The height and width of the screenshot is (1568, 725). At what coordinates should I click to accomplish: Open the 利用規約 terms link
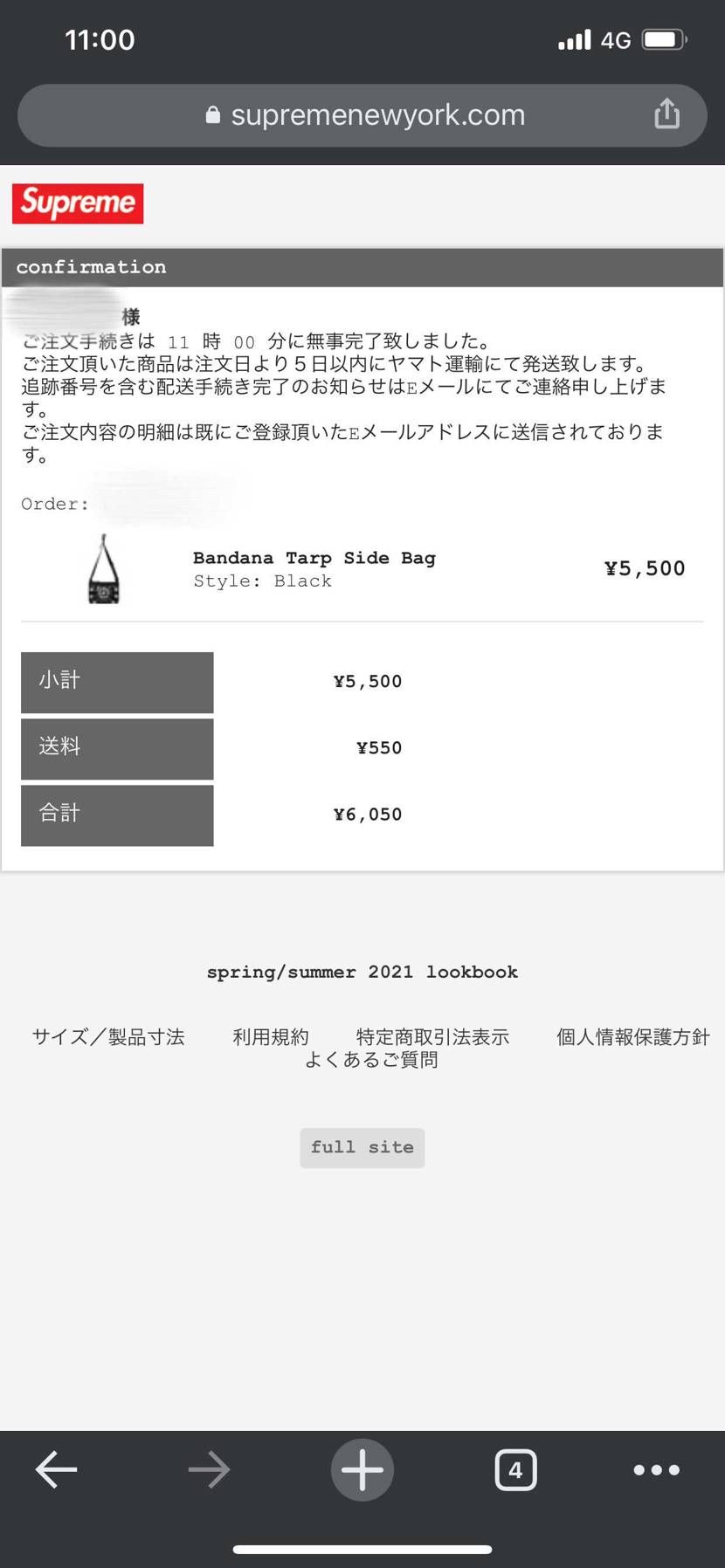pyautogui.click(x=271, y=1036)
